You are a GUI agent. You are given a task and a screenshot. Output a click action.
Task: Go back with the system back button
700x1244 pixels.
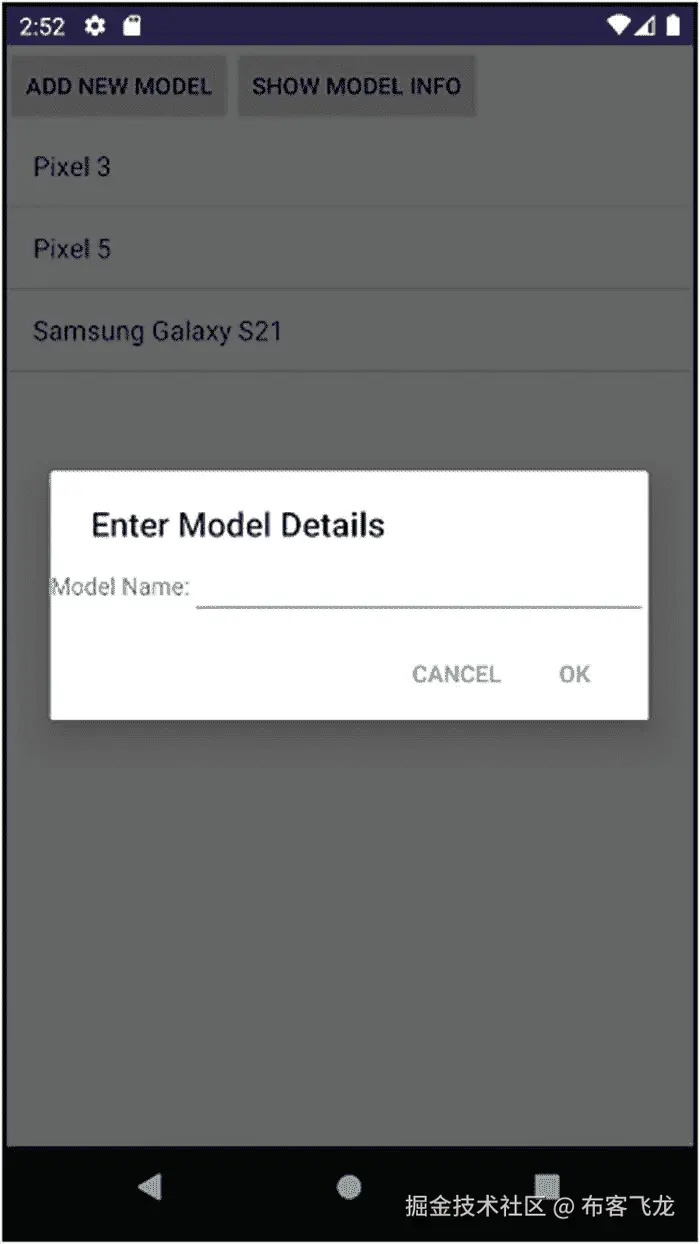click(150, 1187)
